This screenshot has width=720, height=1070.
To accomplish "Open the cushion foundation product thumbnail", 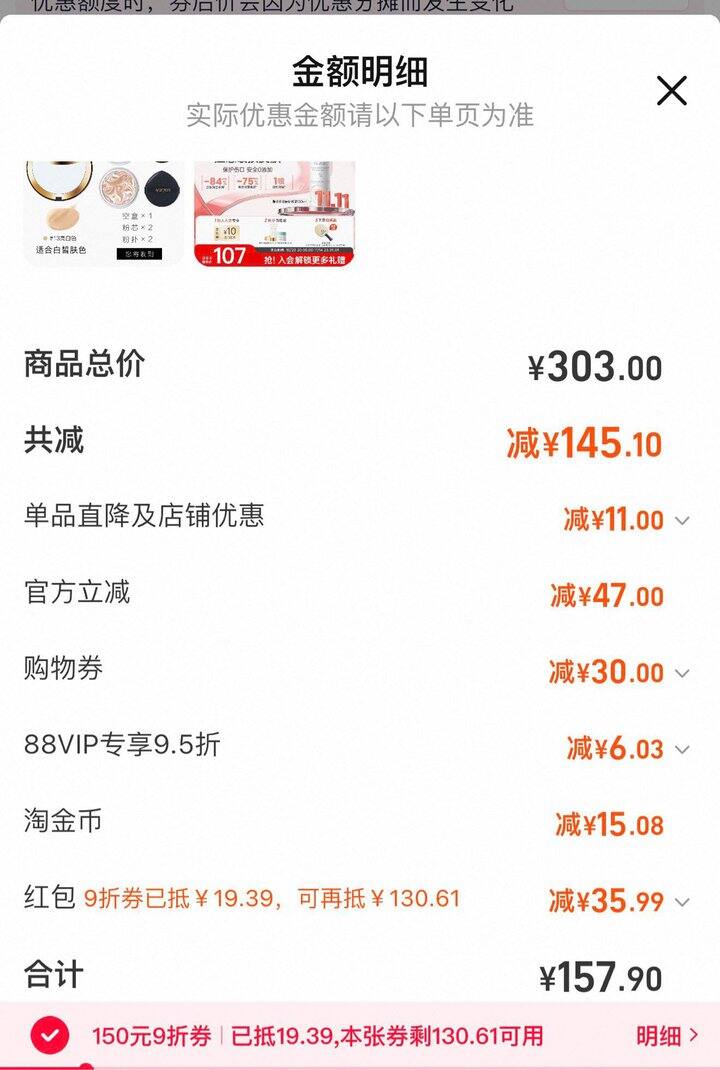I will 104,212.
